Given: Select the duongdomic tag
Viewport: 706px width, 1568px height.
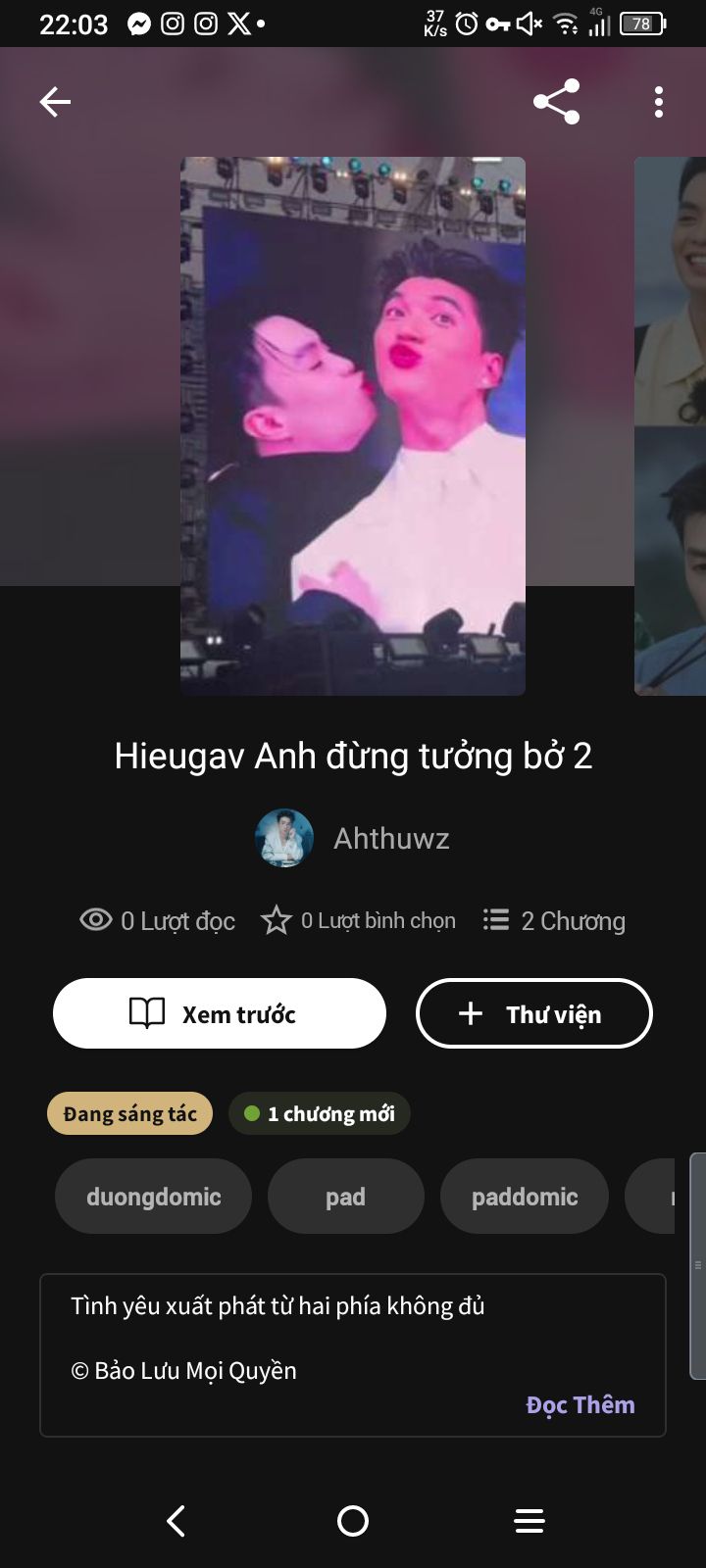Looking at the screenshot, I should tap(154, 1197).
